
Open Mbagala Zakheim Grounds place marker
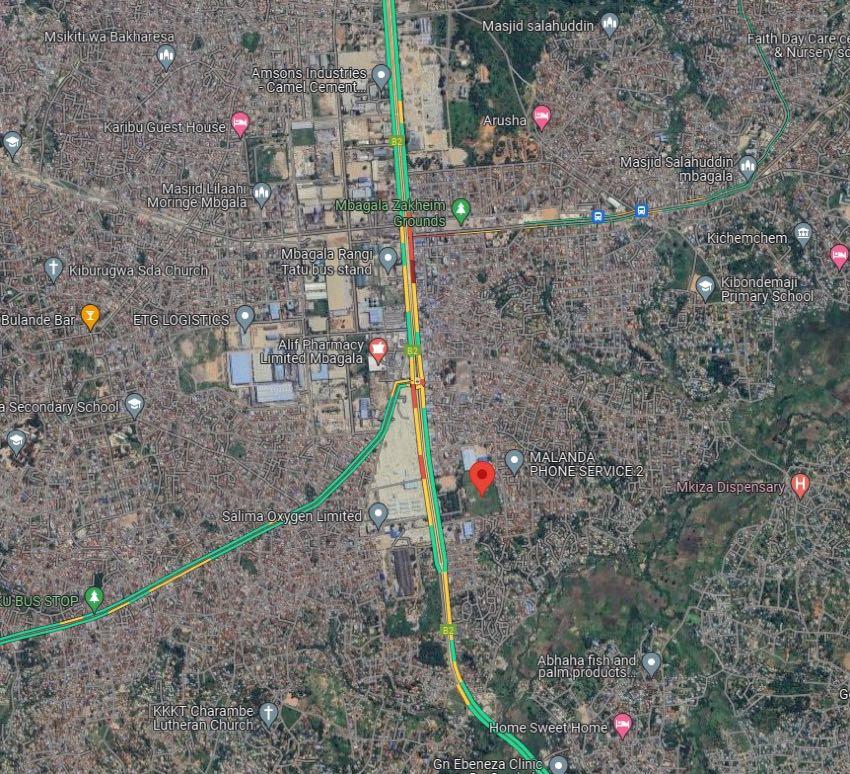[x=461, y=211]
